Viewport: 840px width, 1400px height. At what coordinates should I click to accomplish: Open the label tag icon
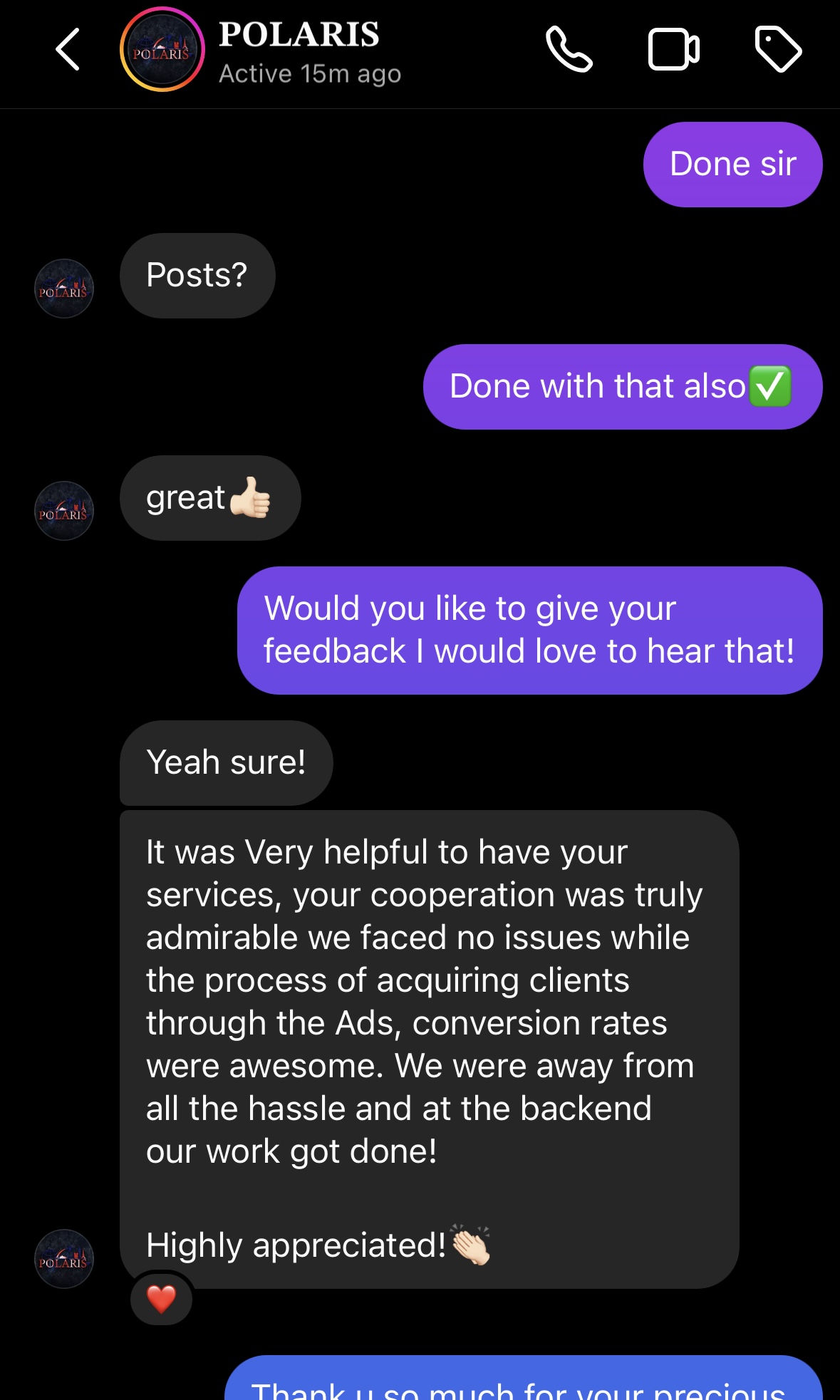click(x=778, y=50)
